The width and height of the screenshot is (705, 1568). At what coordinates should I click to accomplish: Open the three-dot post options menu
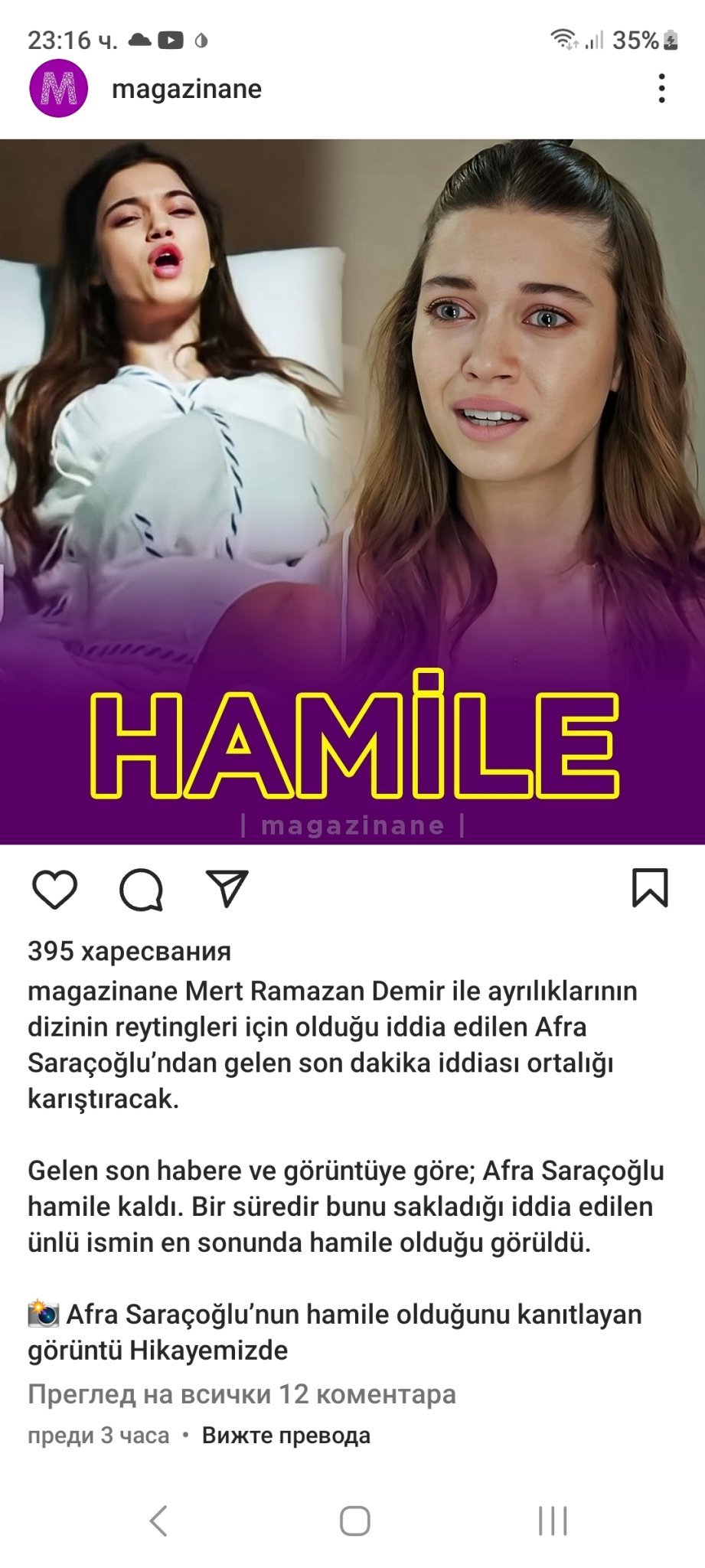click(x=662, y=89)
